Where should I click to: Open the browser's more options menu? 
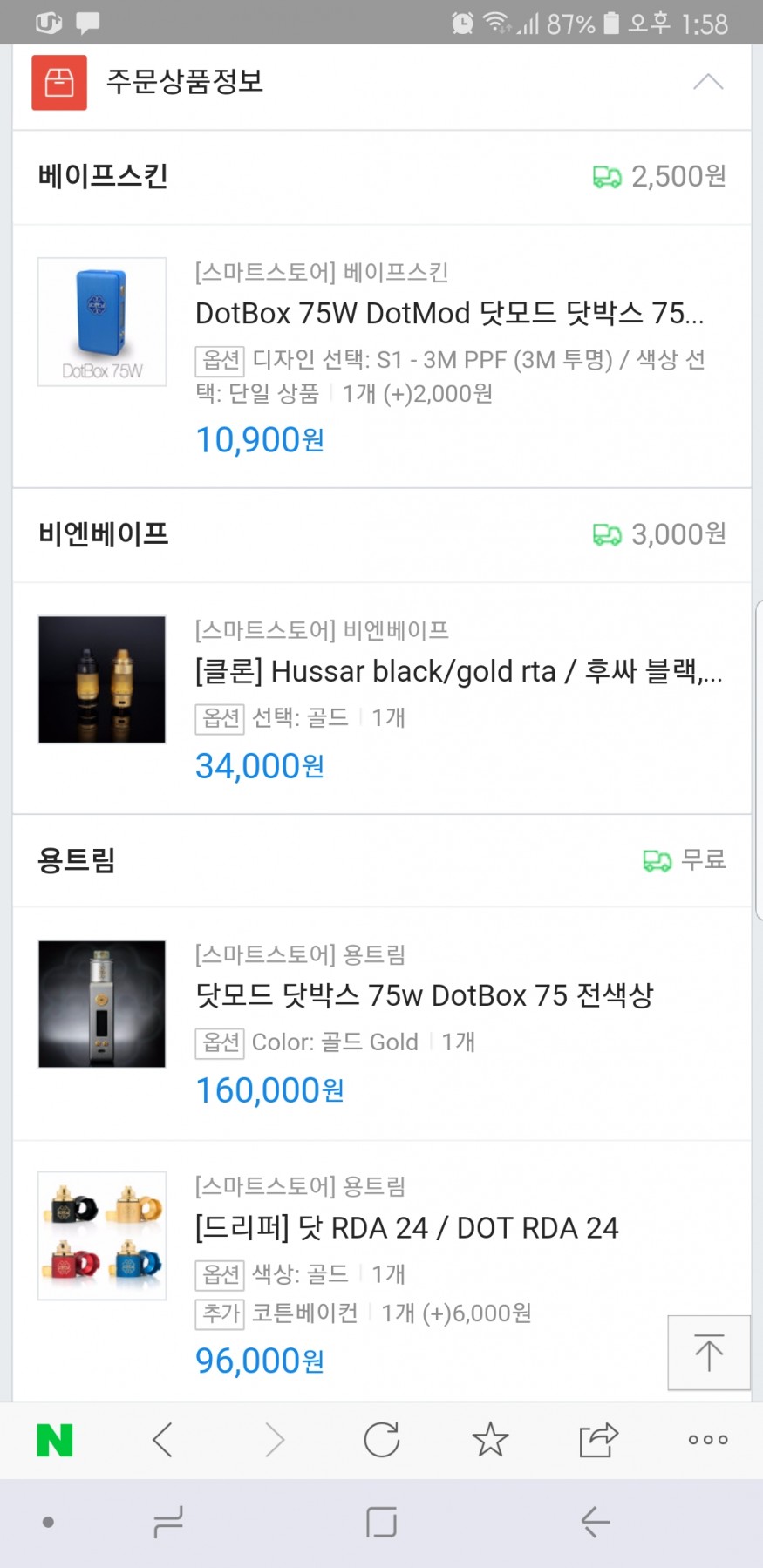click(707, 1440)
